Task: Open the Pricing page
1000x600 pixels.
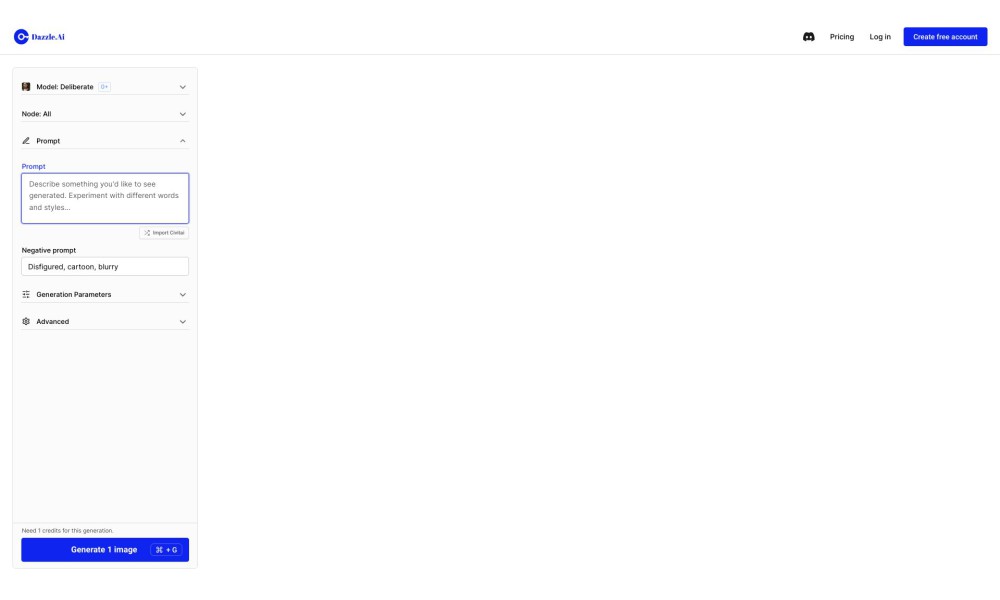Action: 842,37
